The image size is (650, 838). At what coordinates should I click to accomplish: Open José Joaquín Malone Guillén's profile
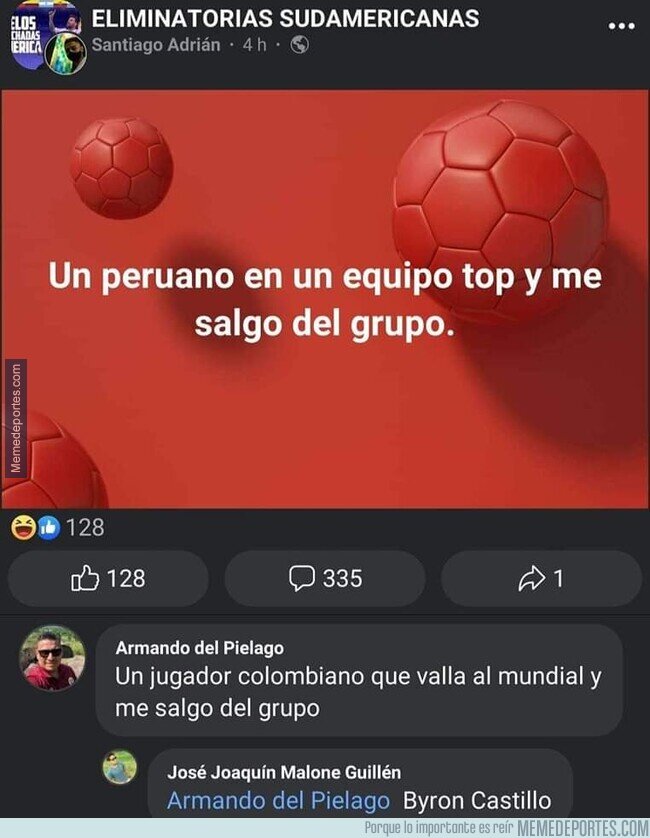pyautogui.click(x=284, y=772)
